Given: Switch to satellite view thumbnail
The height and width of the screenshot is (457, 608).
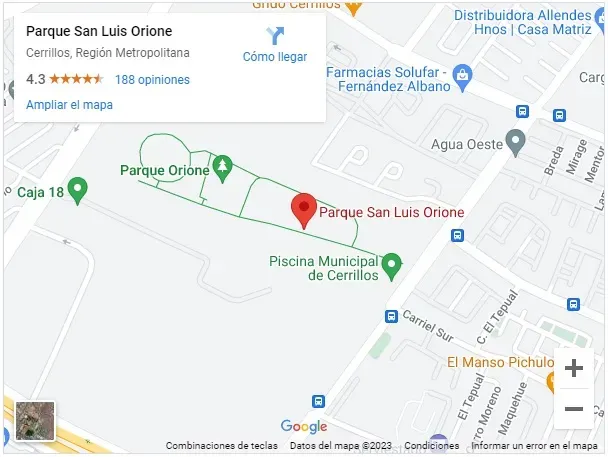Looking at the screenshot, I should point(35,421).
